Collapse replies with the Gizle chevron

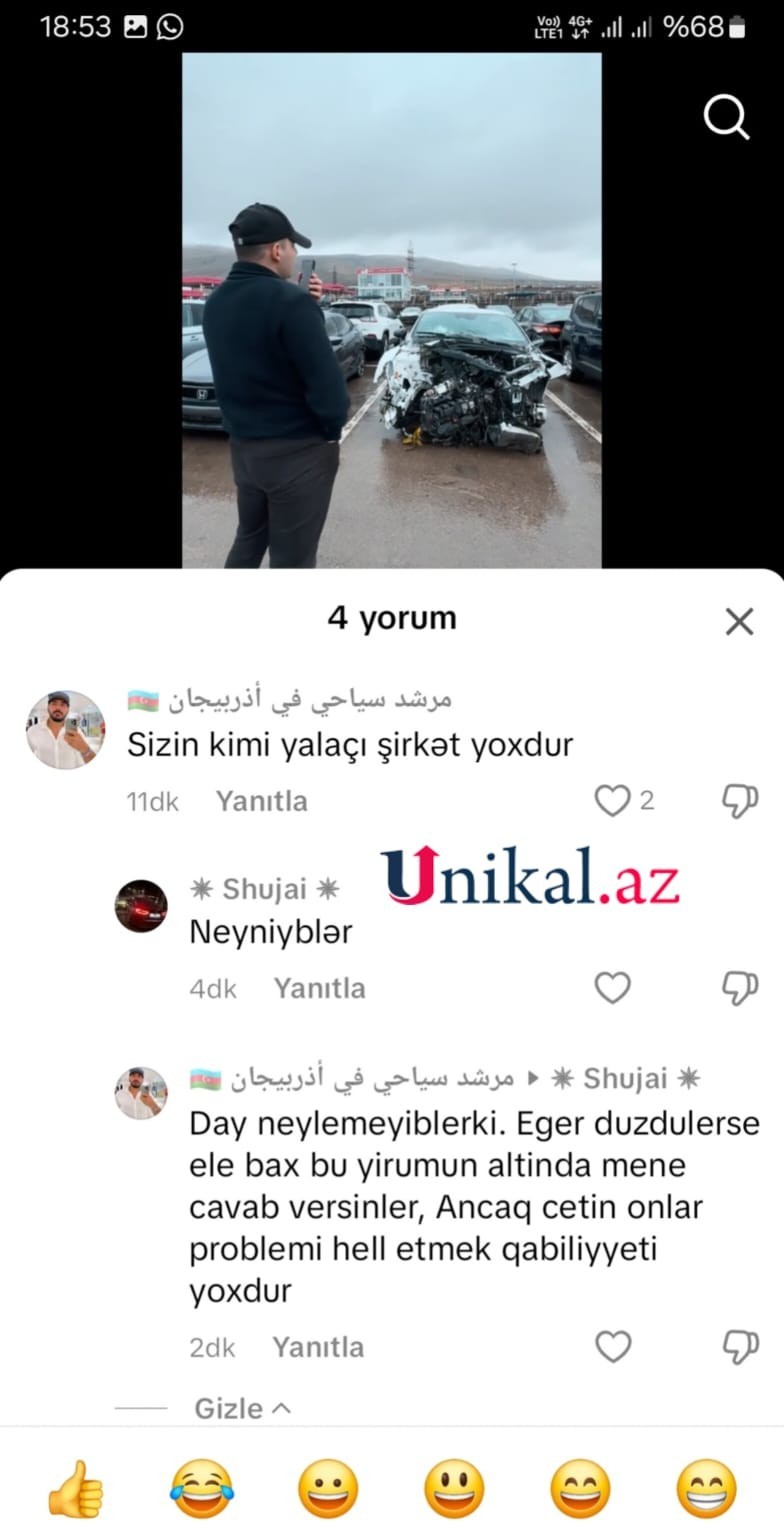(x=241, y=1408)
